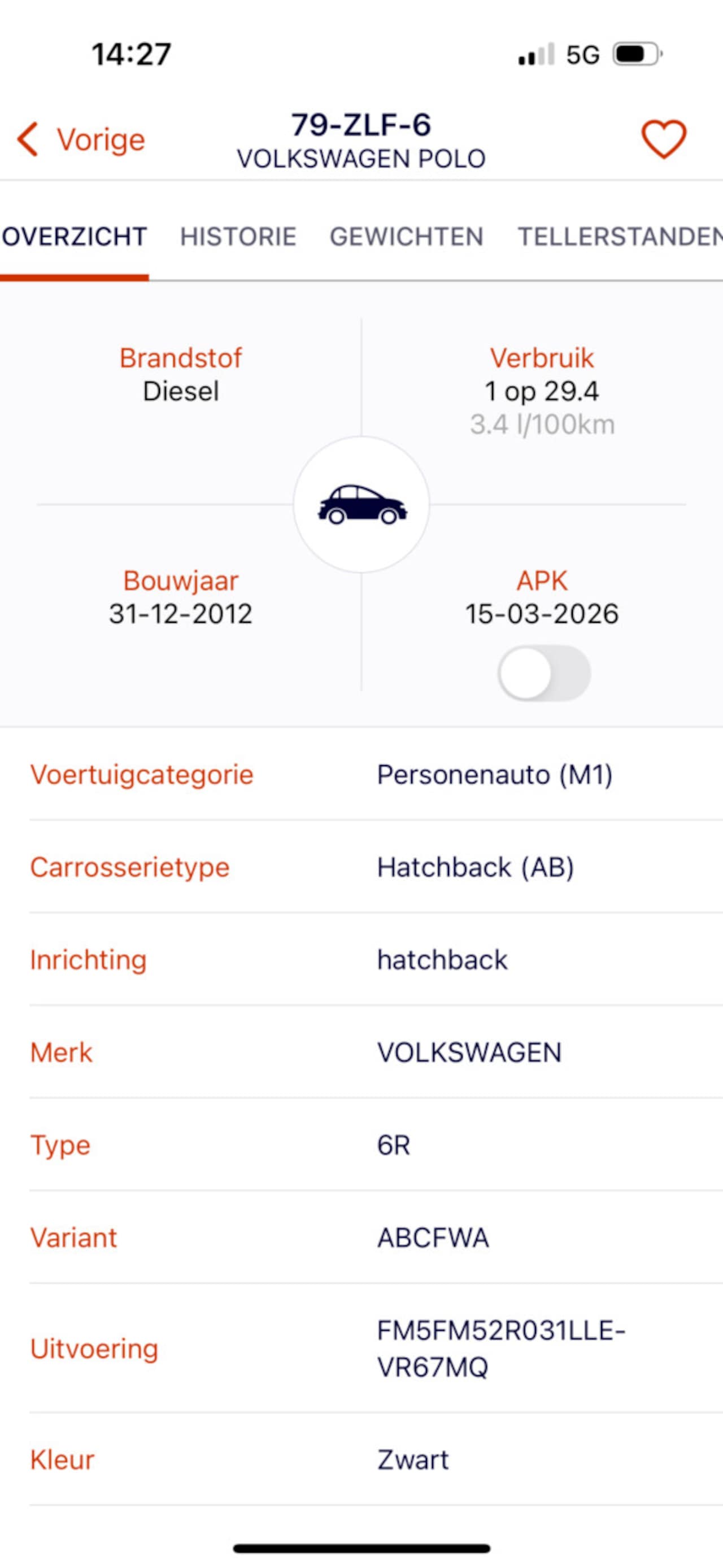
Task: Add the Volkswagen Polo to favorites
Action: (663, 139)
